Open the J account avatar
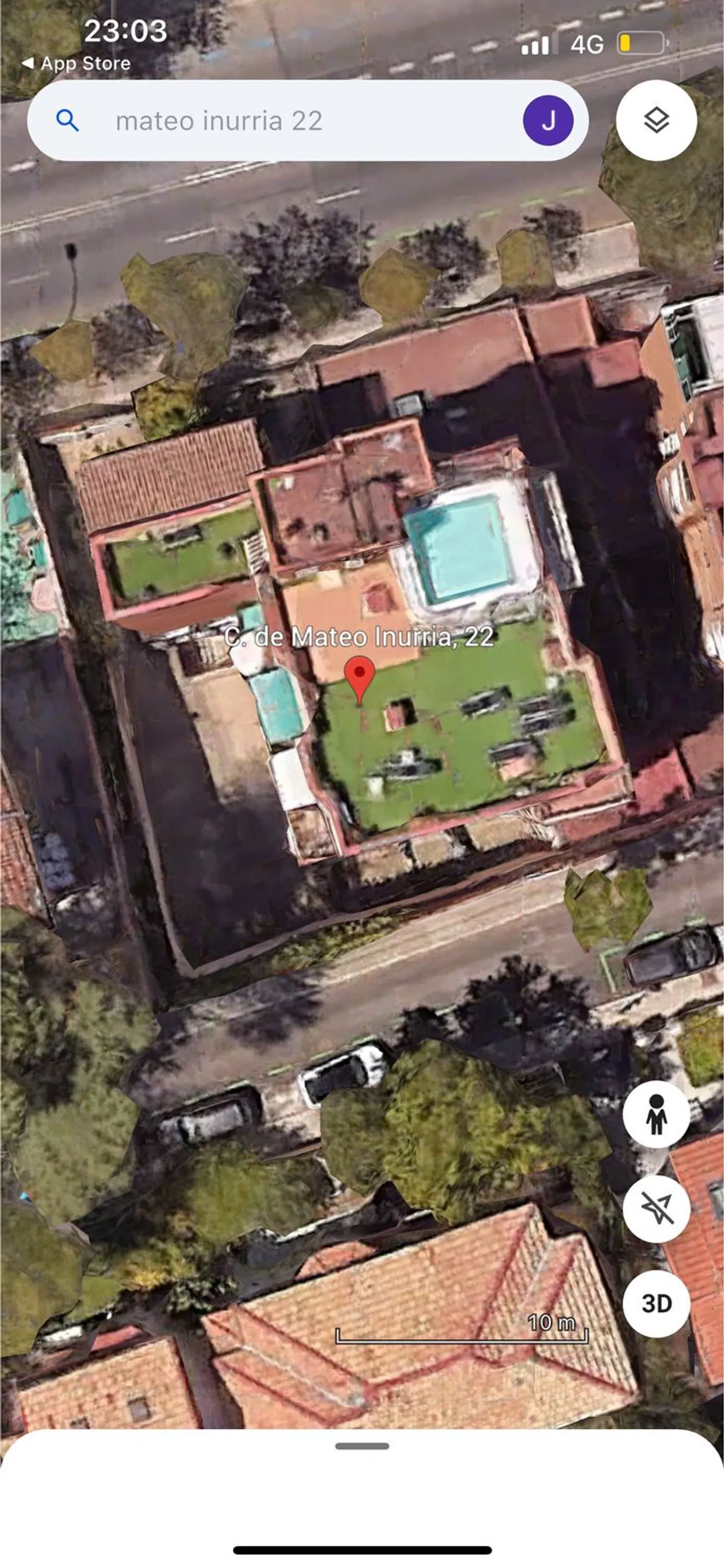Image resolution: width=724 pixels, height=1568 pixels. [x=547, y=121]
